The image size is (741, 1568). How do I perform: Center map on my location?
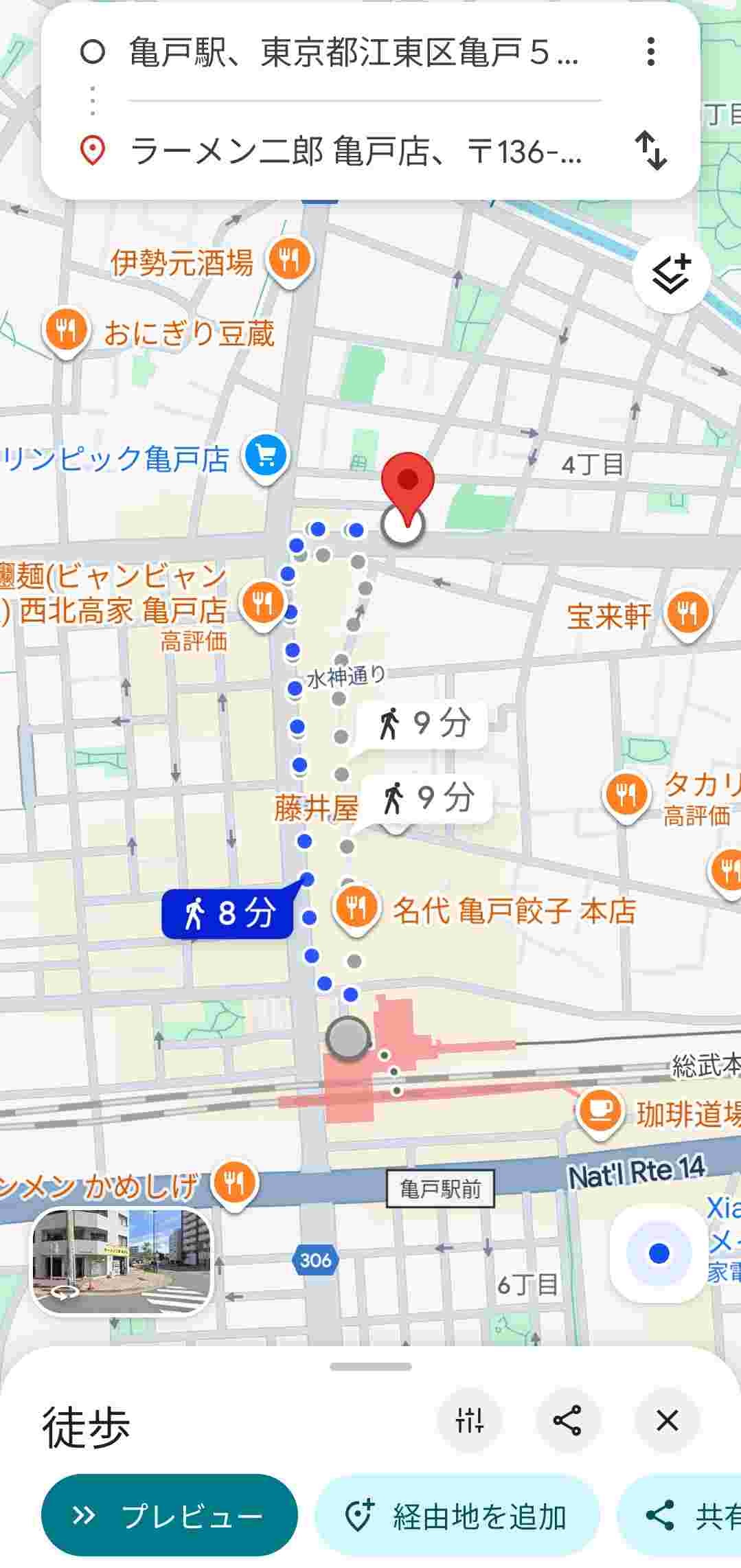[658, 1253]
